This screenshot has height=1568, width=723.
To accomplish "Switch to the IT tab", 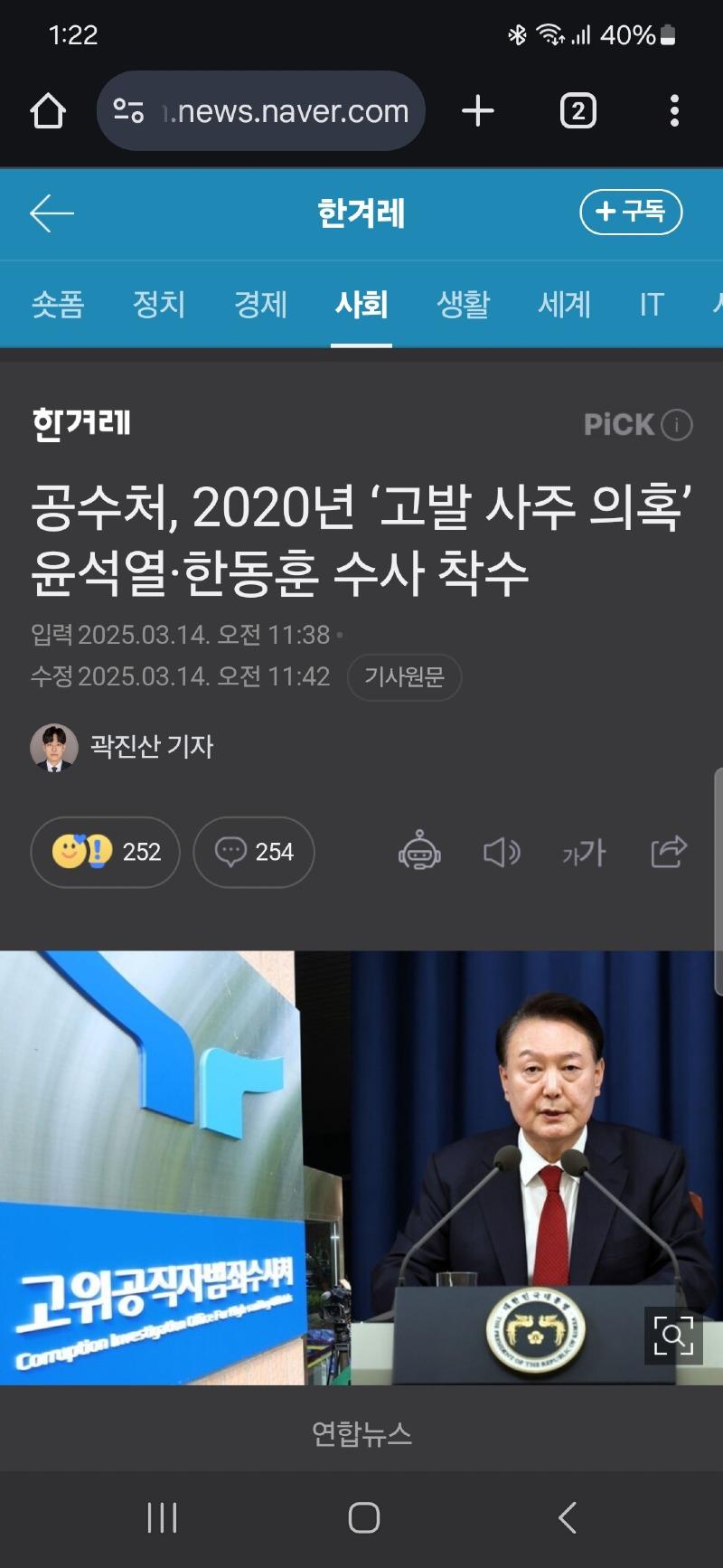I will tap(652, 304).
